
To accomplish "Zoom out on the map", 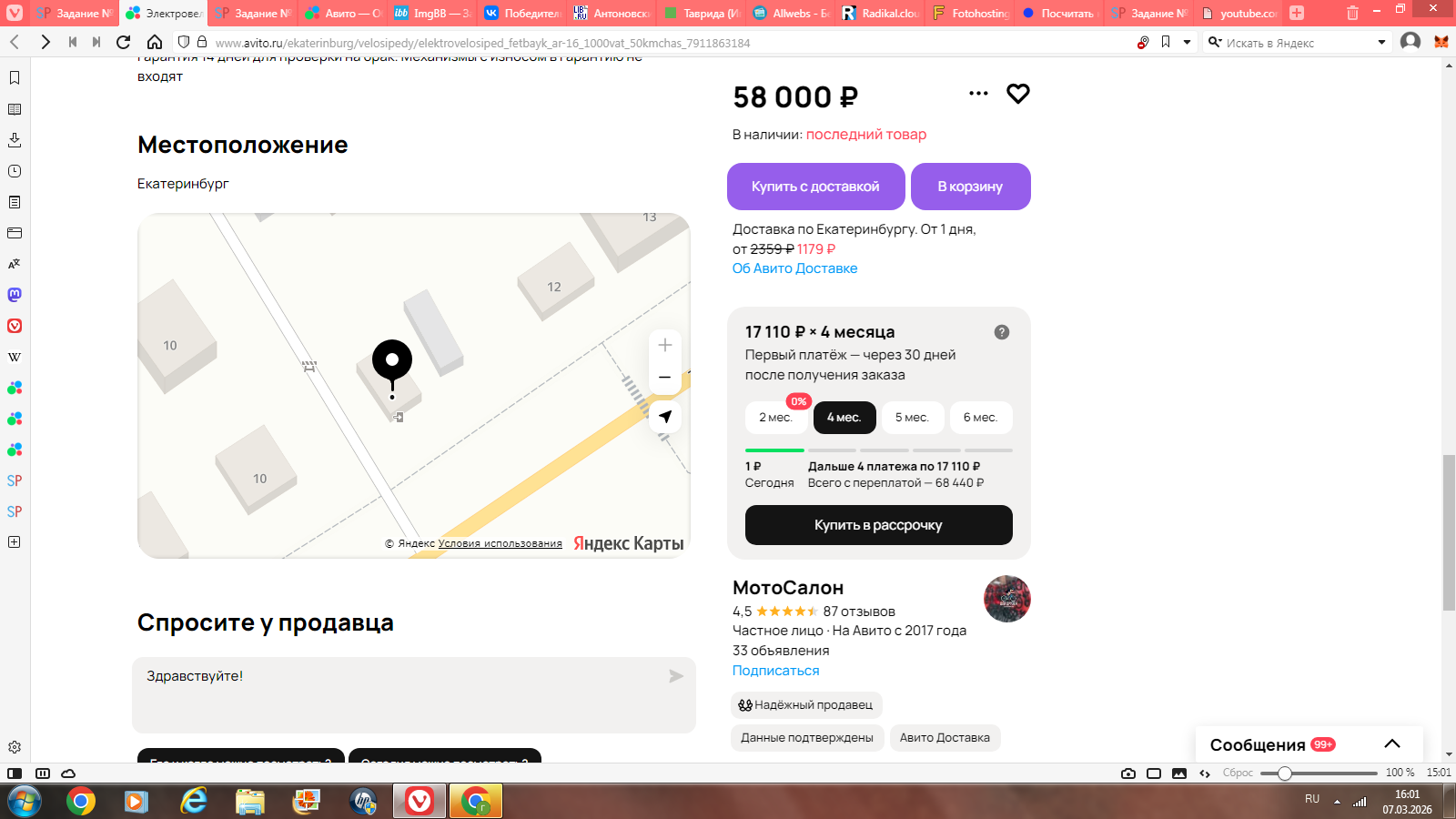I will click(665, 377).
